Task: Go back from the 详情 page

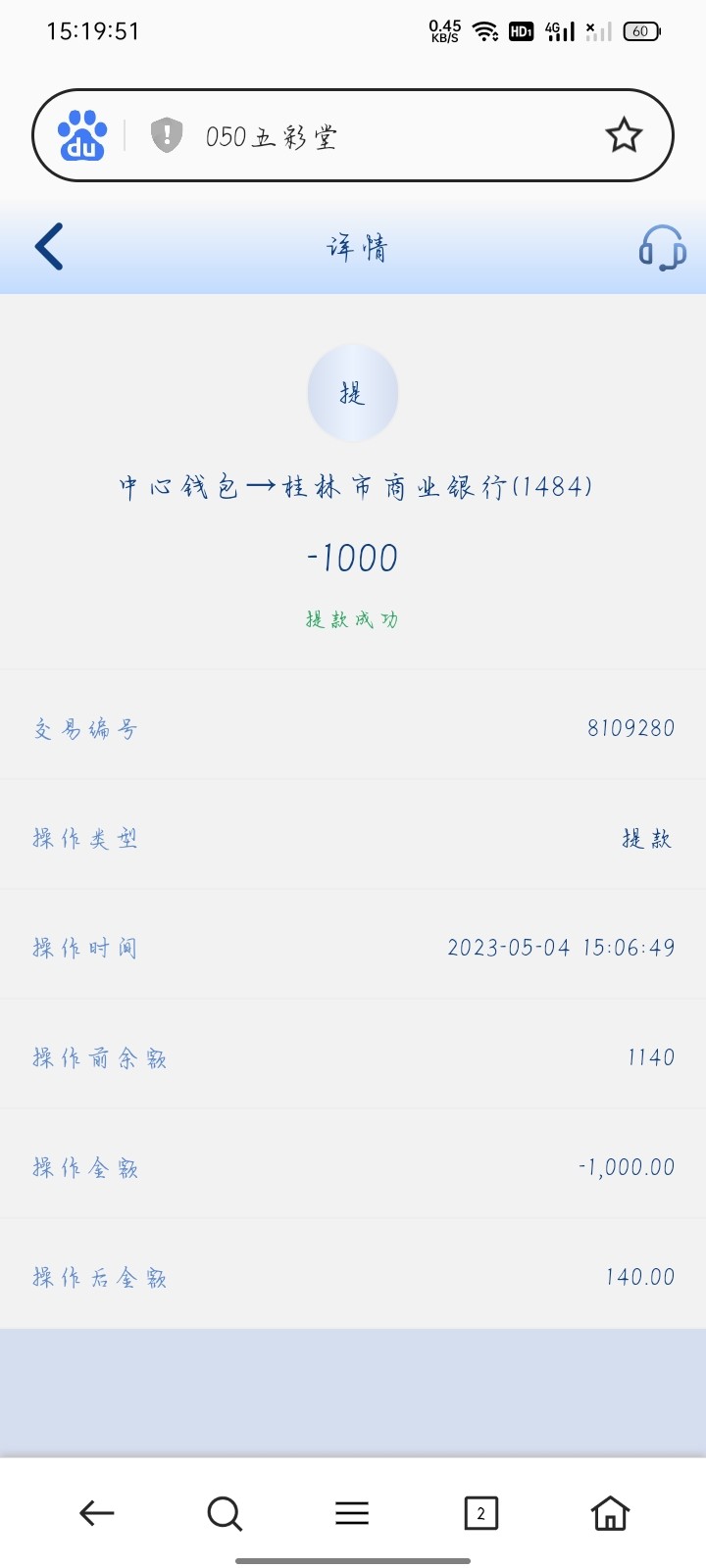Action: point(49,246)
